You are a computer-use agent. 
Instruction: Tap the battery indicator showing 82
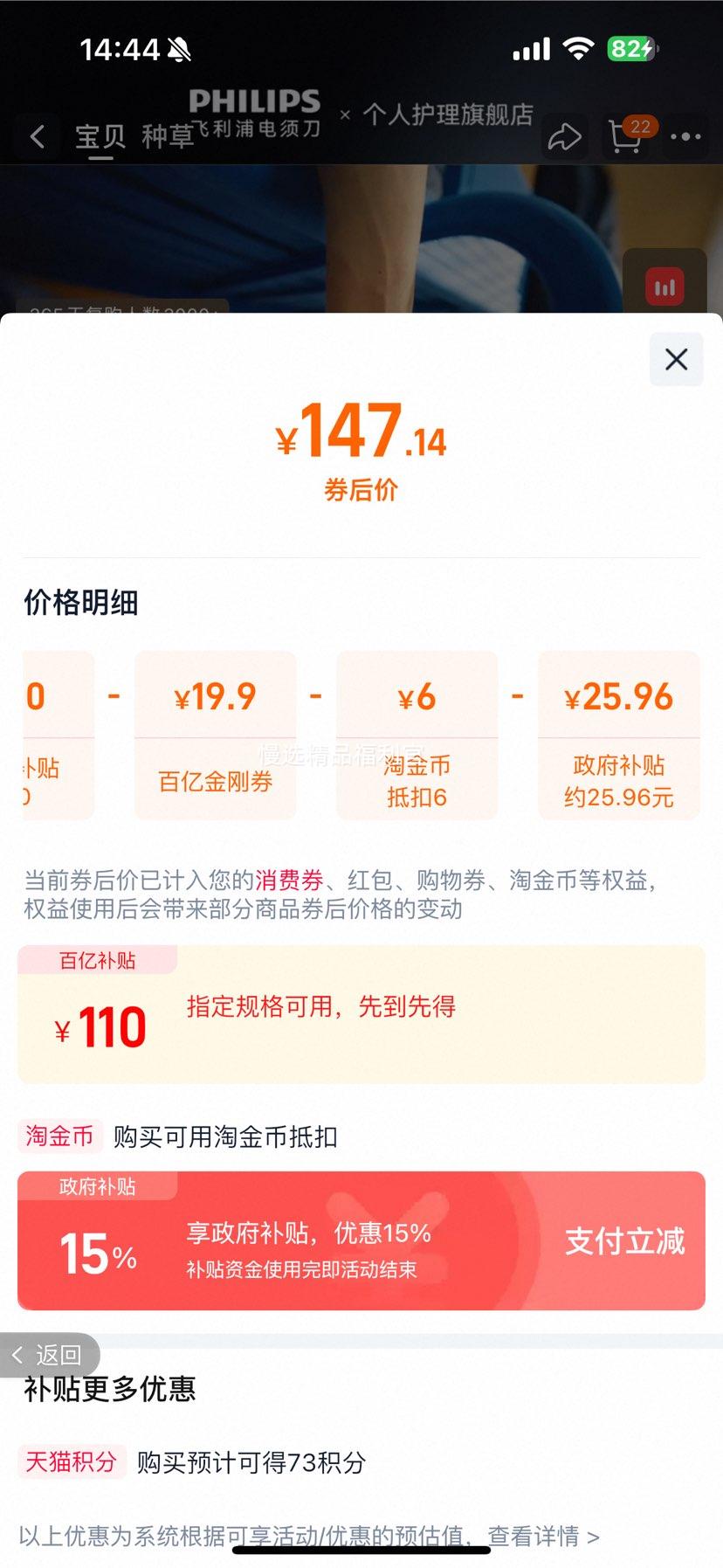(x=631, y=49)
